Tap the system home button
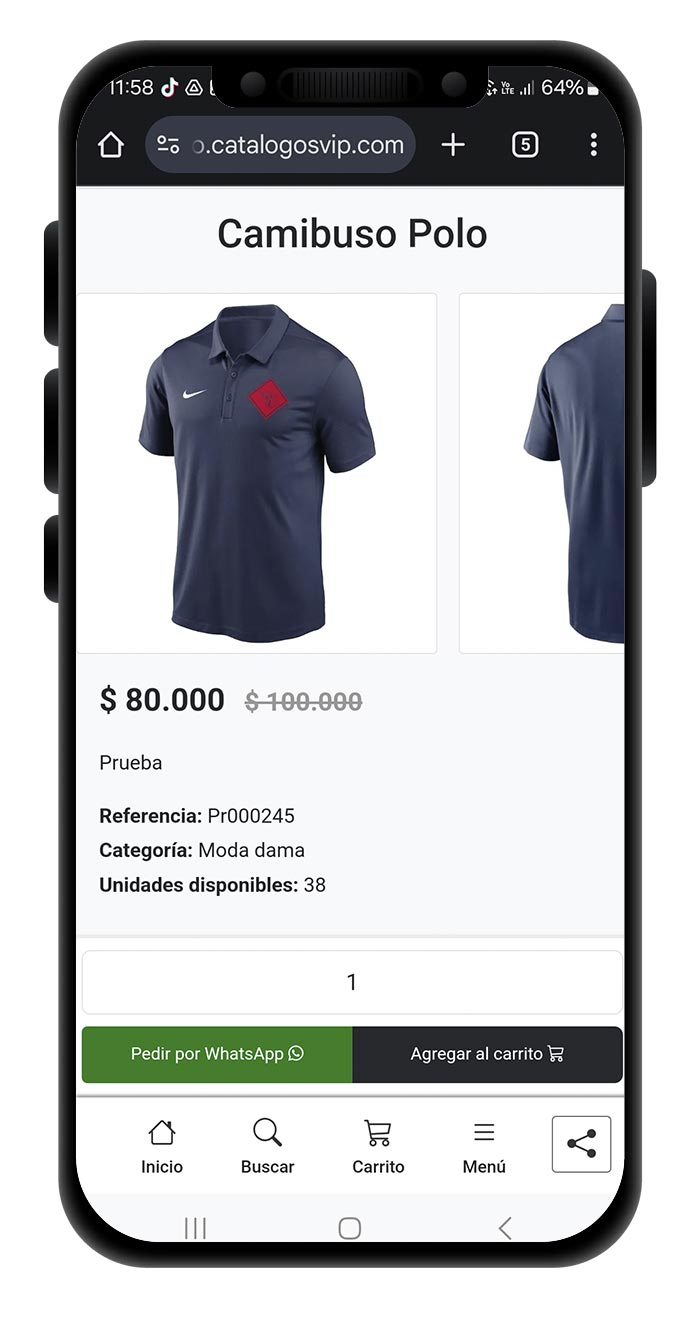Viewport: 700px width, 1320px height. coord(350,1228)
